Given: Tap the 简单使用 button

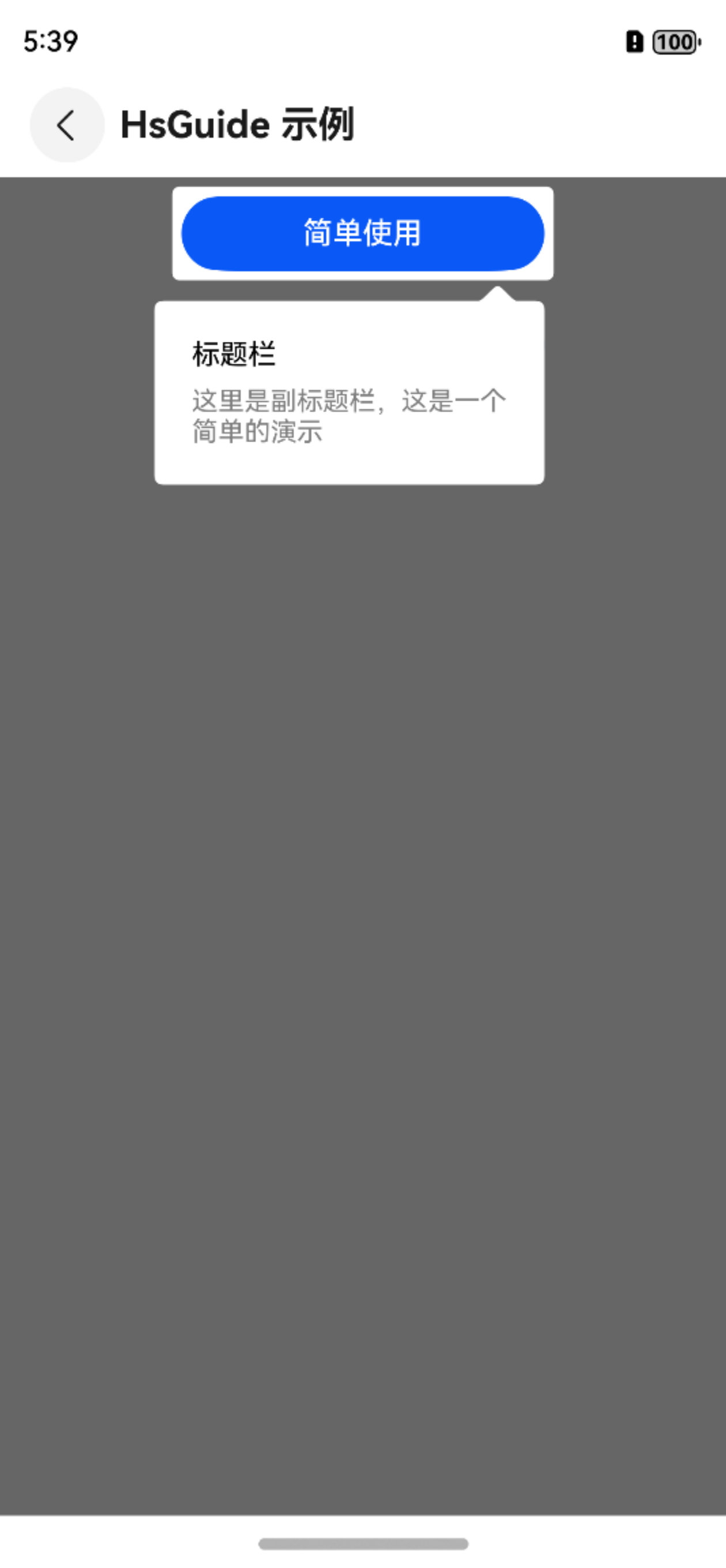Looking at the screenshot, I should tap(362, 233).
